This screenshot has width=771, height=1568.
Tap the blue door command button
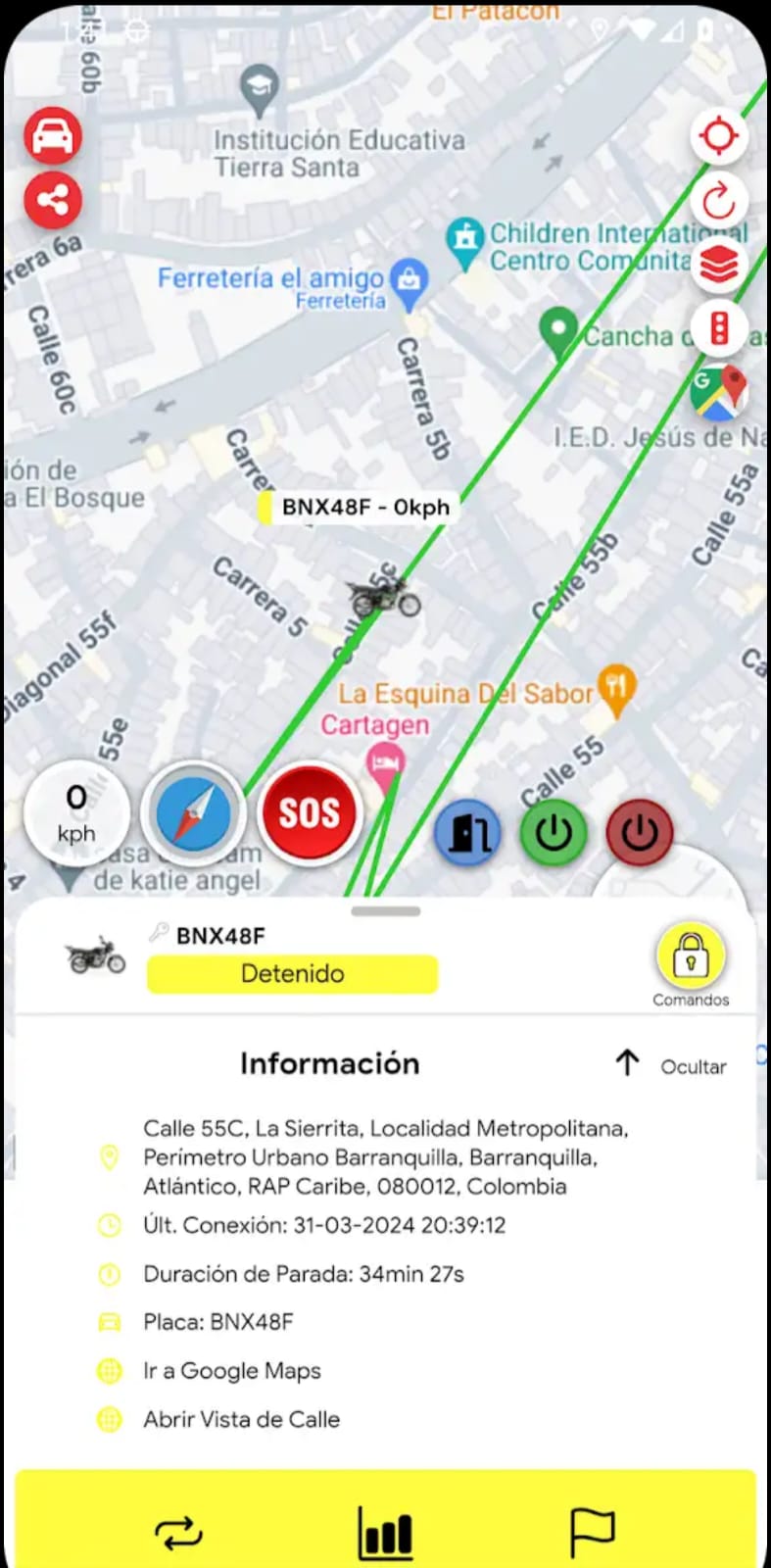[467, 833]
